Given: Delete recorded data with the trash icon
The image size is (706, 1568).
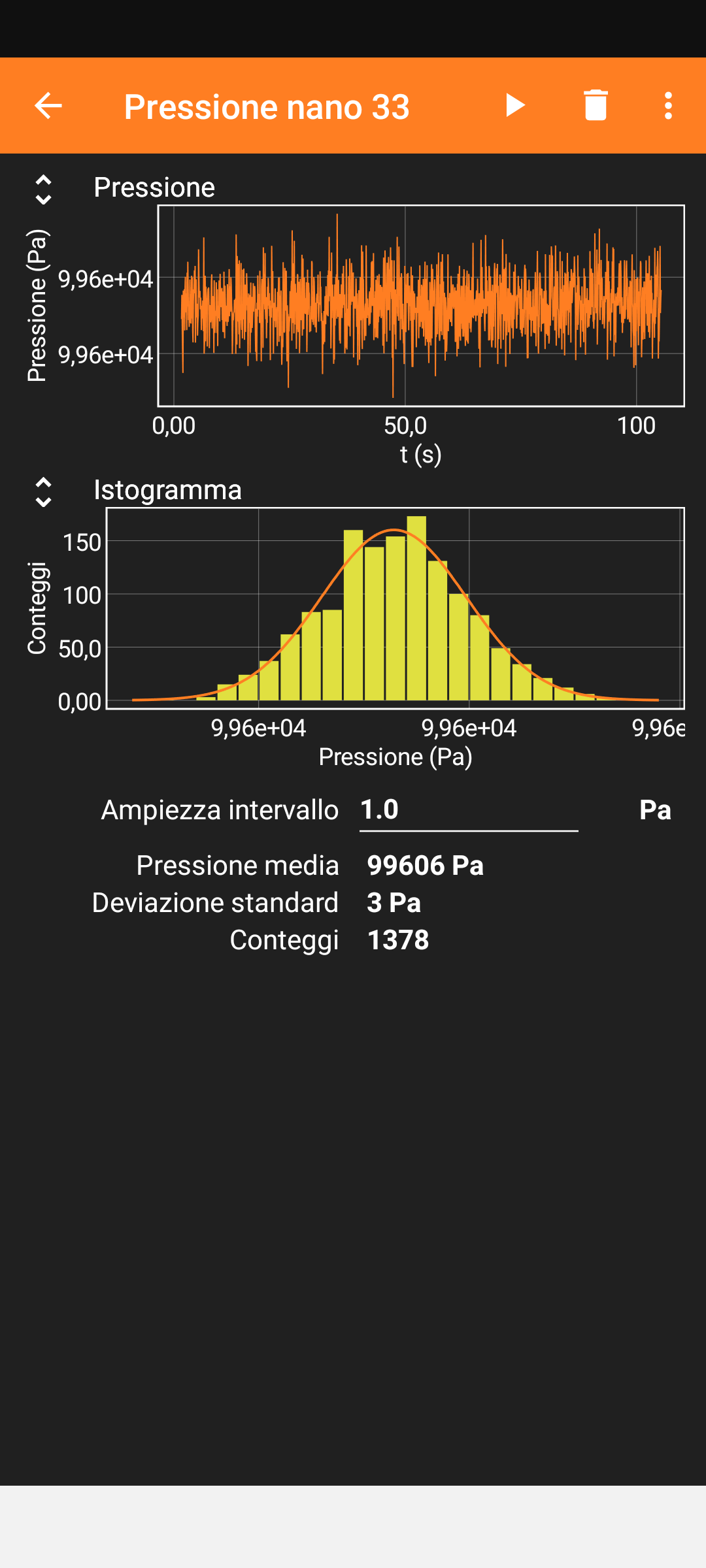Looking at the screenshot, I should [596, 106].
